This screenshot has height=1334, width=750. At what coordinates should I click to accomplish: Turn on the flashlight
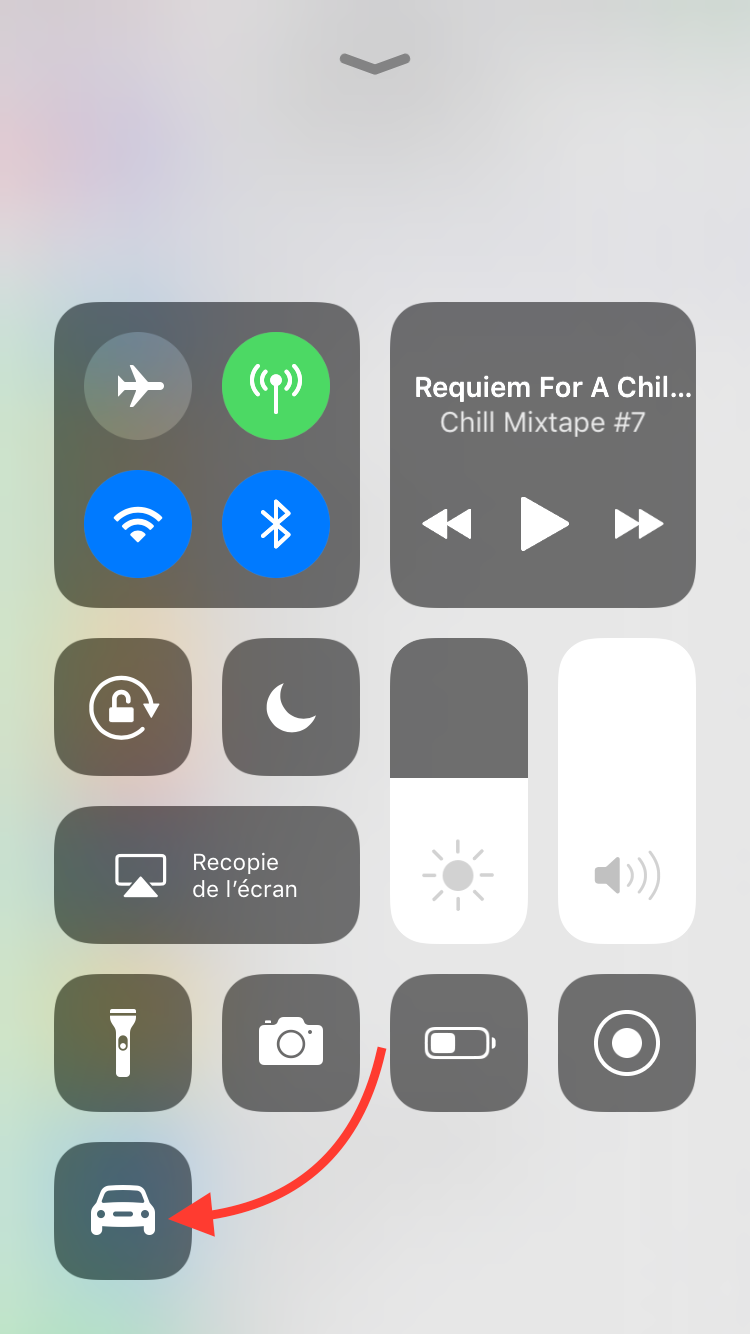123,1043
